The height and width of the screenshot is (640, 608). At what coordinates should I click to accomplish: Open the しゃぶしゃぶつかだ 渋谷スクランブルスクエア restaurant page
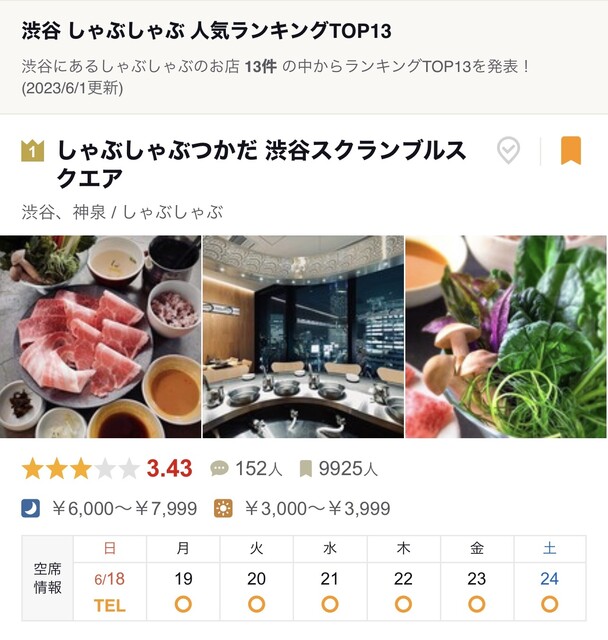tap(260, 164)
